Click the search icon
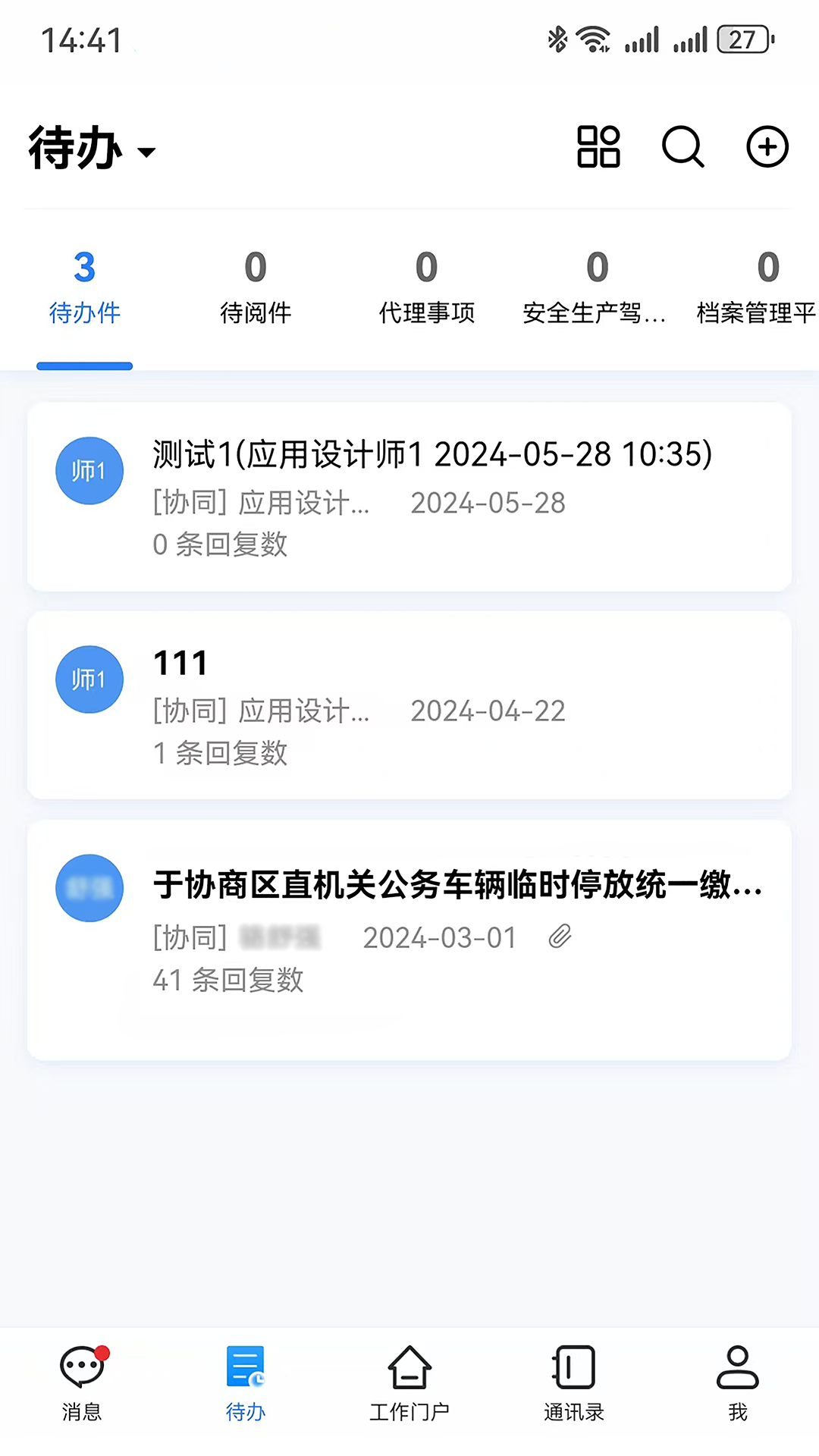The height and width of the screenshot is (1456, 819). [x=683, y=147]
